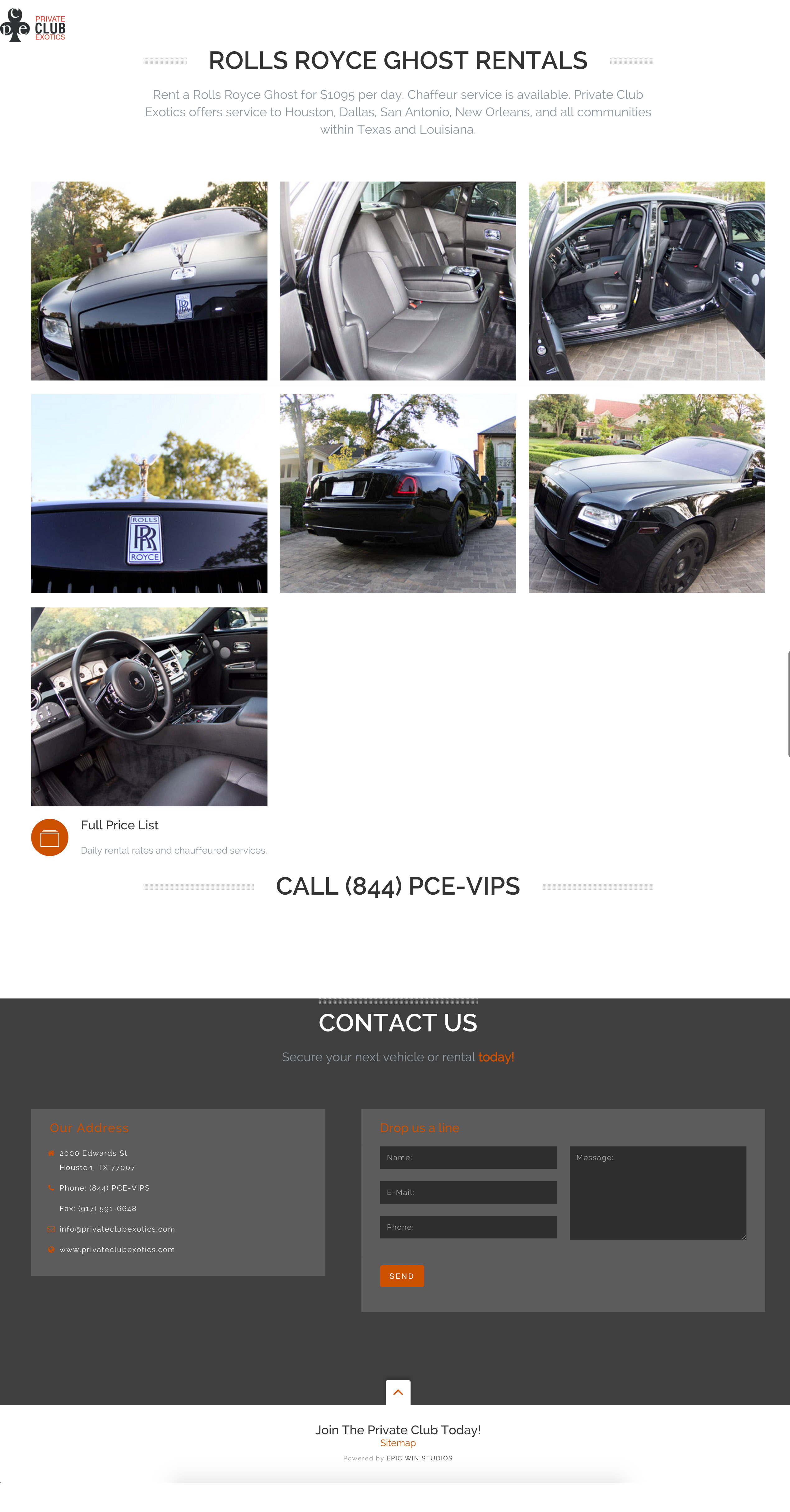The height and width of the screenshot is (1512, 790).
Task: Focus the Message text area
Action: [x=658, y=1193]
